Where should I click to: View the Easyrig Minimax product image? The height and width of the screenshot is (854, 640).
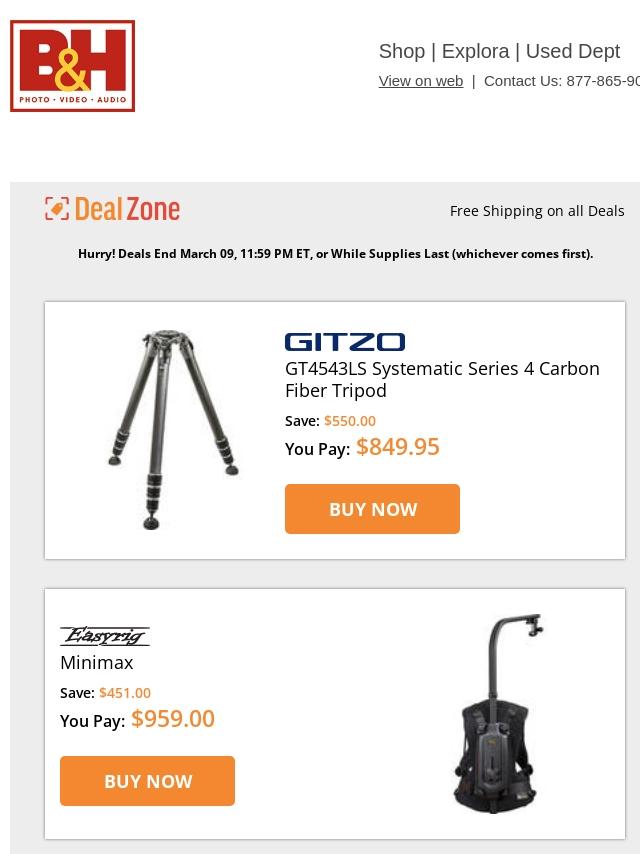(498, 713)
